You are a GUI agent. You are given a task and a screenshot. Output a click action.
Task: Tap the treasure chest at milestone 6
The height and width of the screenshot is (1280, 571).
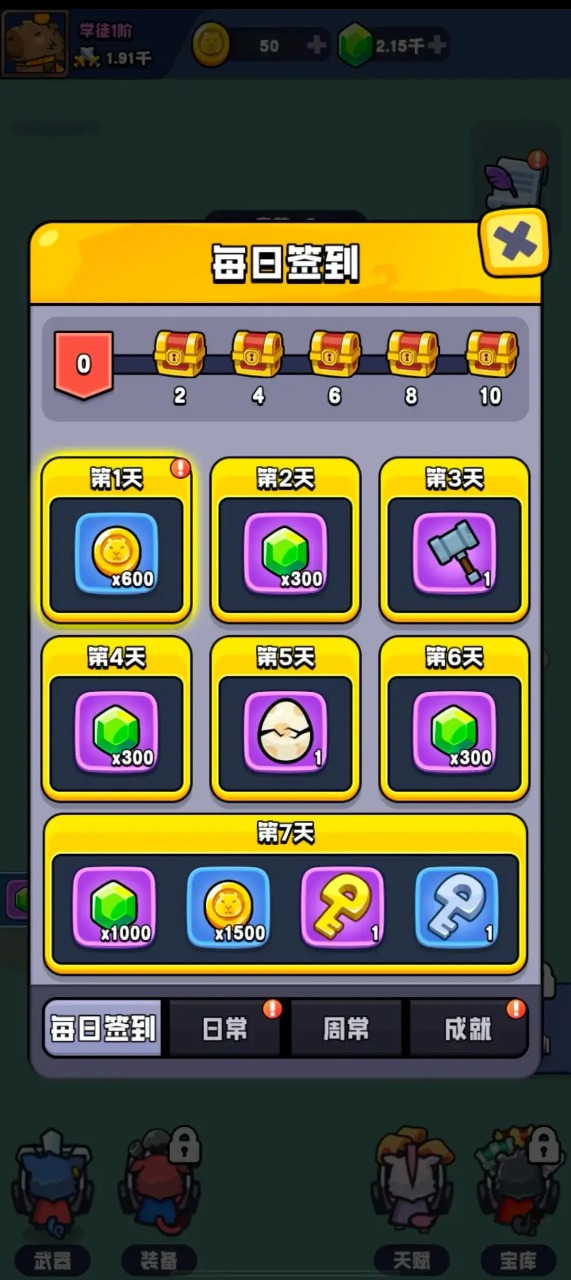[335, 354]
